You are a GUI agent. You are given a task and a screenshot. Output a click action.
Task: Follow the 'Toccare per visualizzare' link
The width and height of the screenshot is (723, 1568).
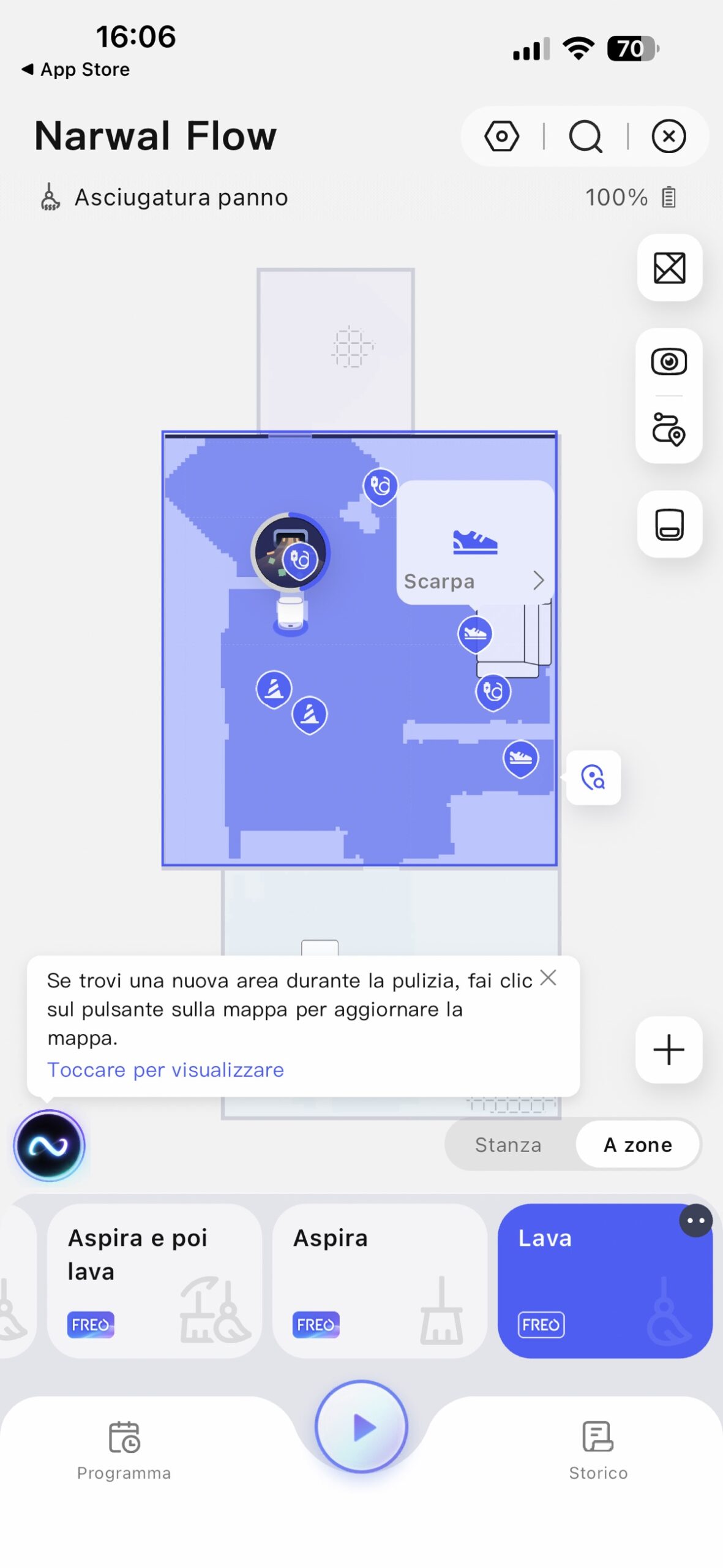(165, 1070)
